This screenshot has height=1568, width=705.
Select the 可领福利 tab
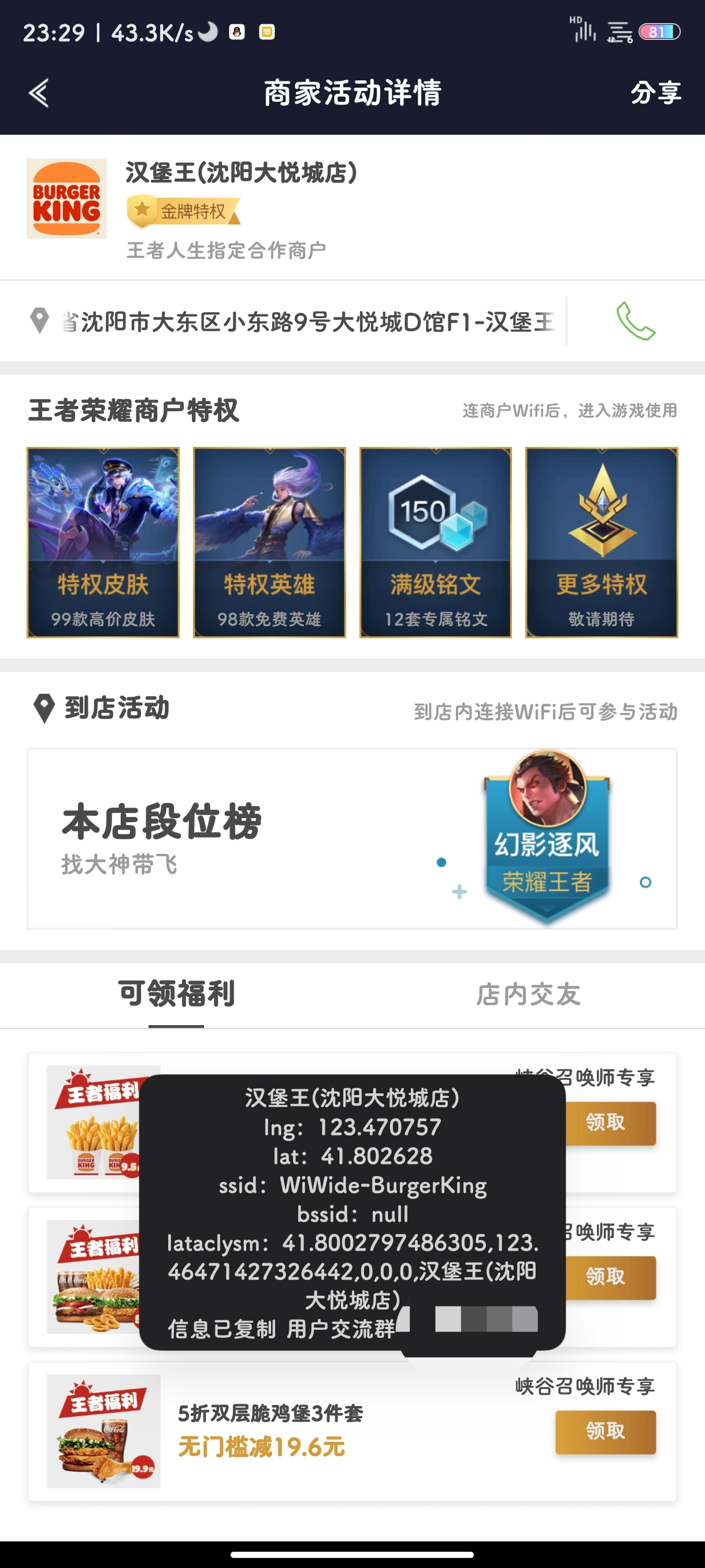coord(176,994)
